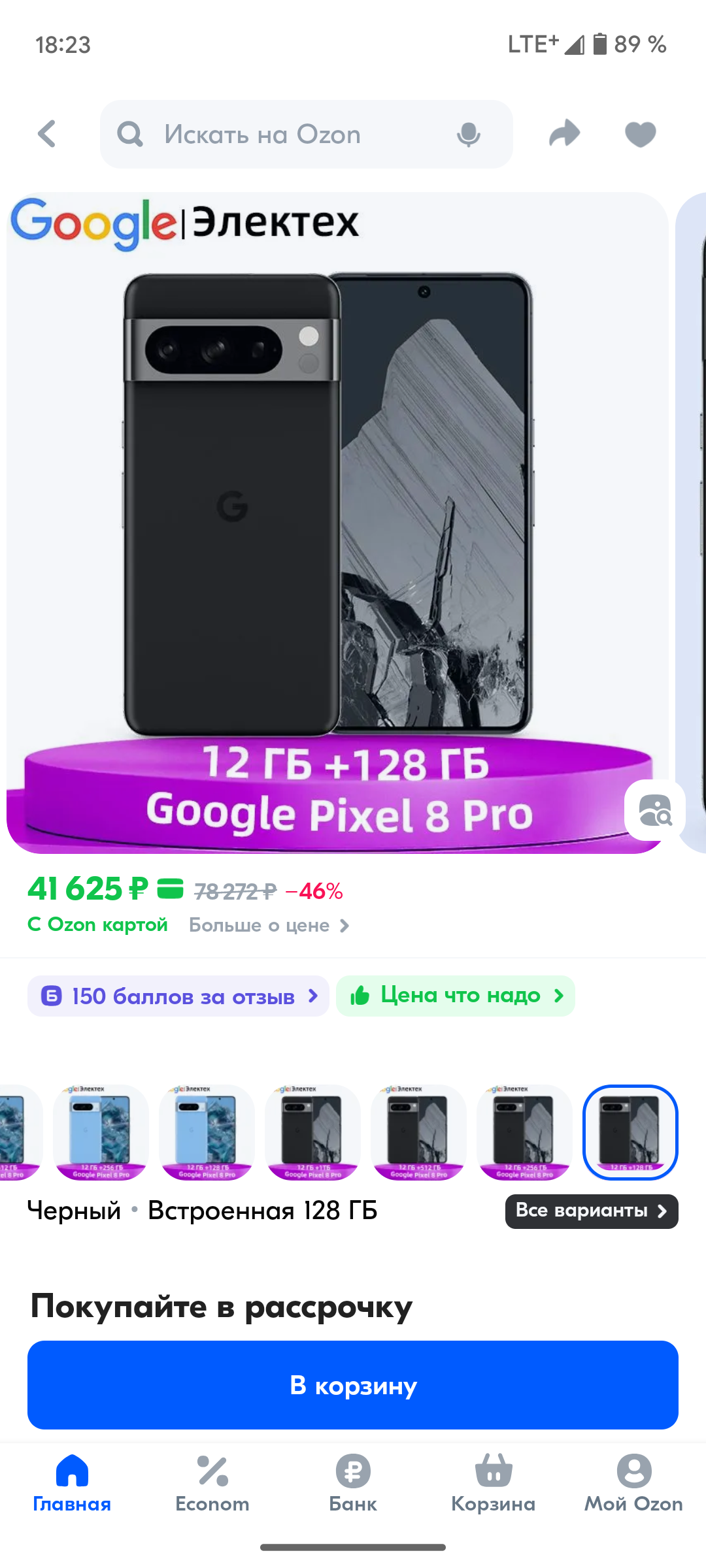Switch to the Банк tab
This screenshot has width=706, height=1568.
[x=353, y=1484]
